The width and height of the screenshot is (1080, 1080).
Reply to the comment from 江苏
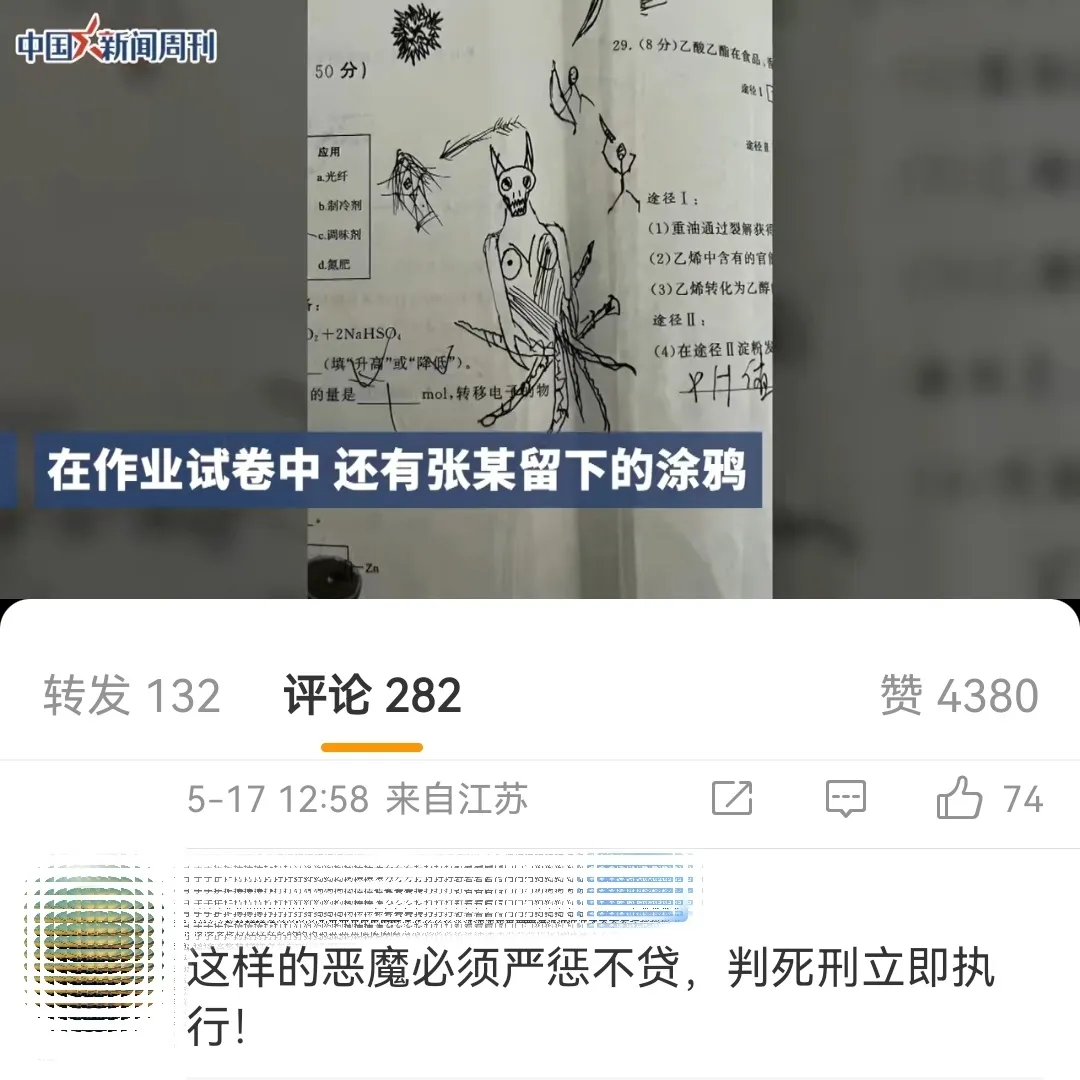[845, 799]
